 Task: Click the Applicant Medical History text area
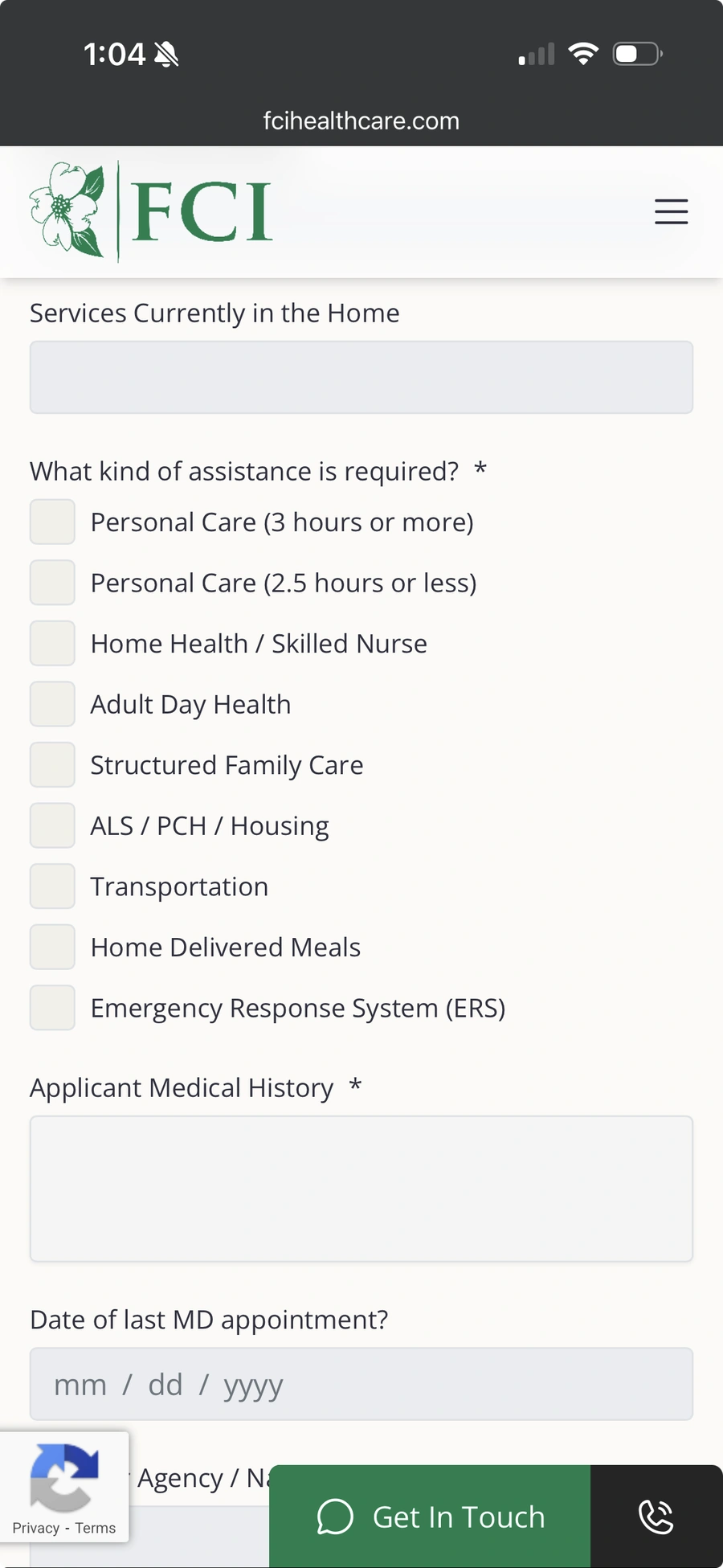[x=361, y=1188]
